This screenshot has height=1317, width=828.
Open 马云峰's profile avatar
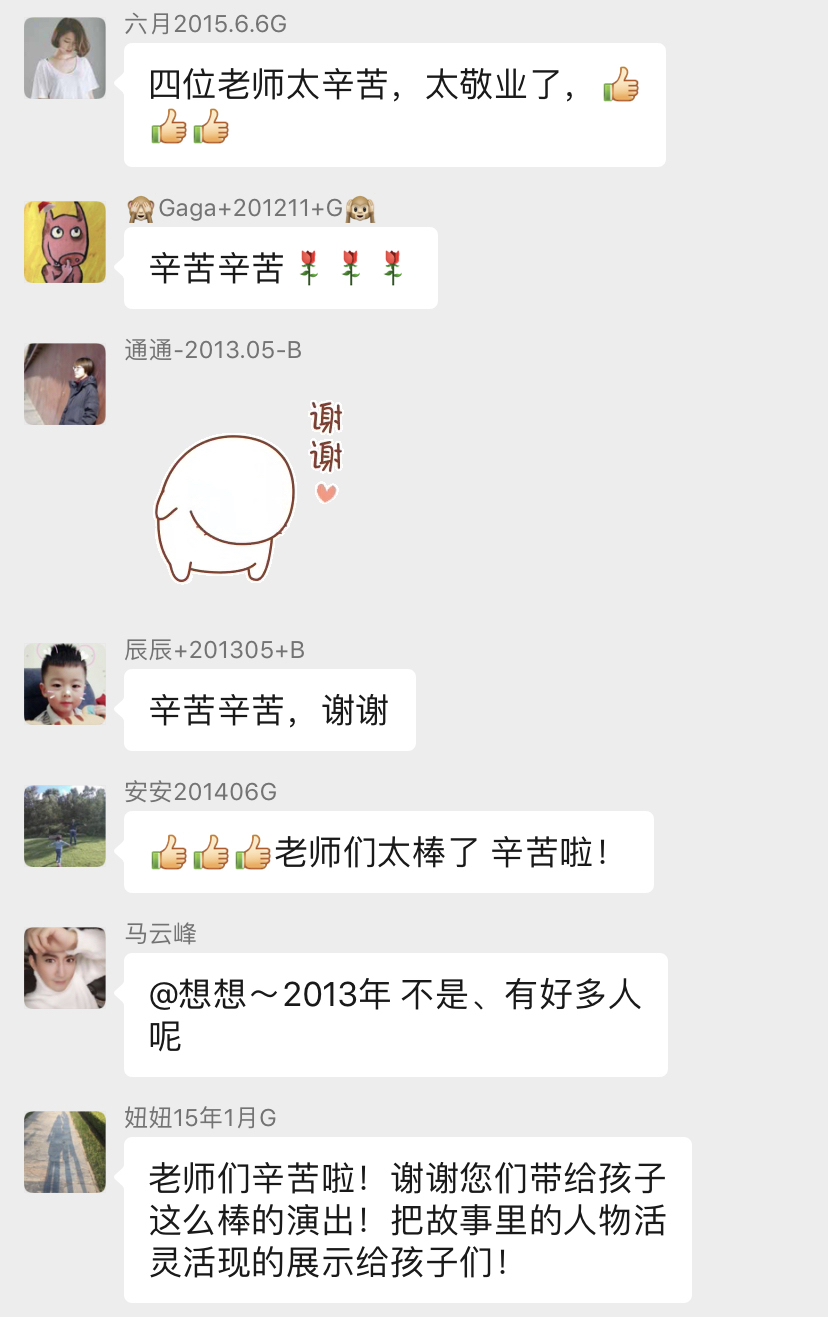(x=65, y=968)
